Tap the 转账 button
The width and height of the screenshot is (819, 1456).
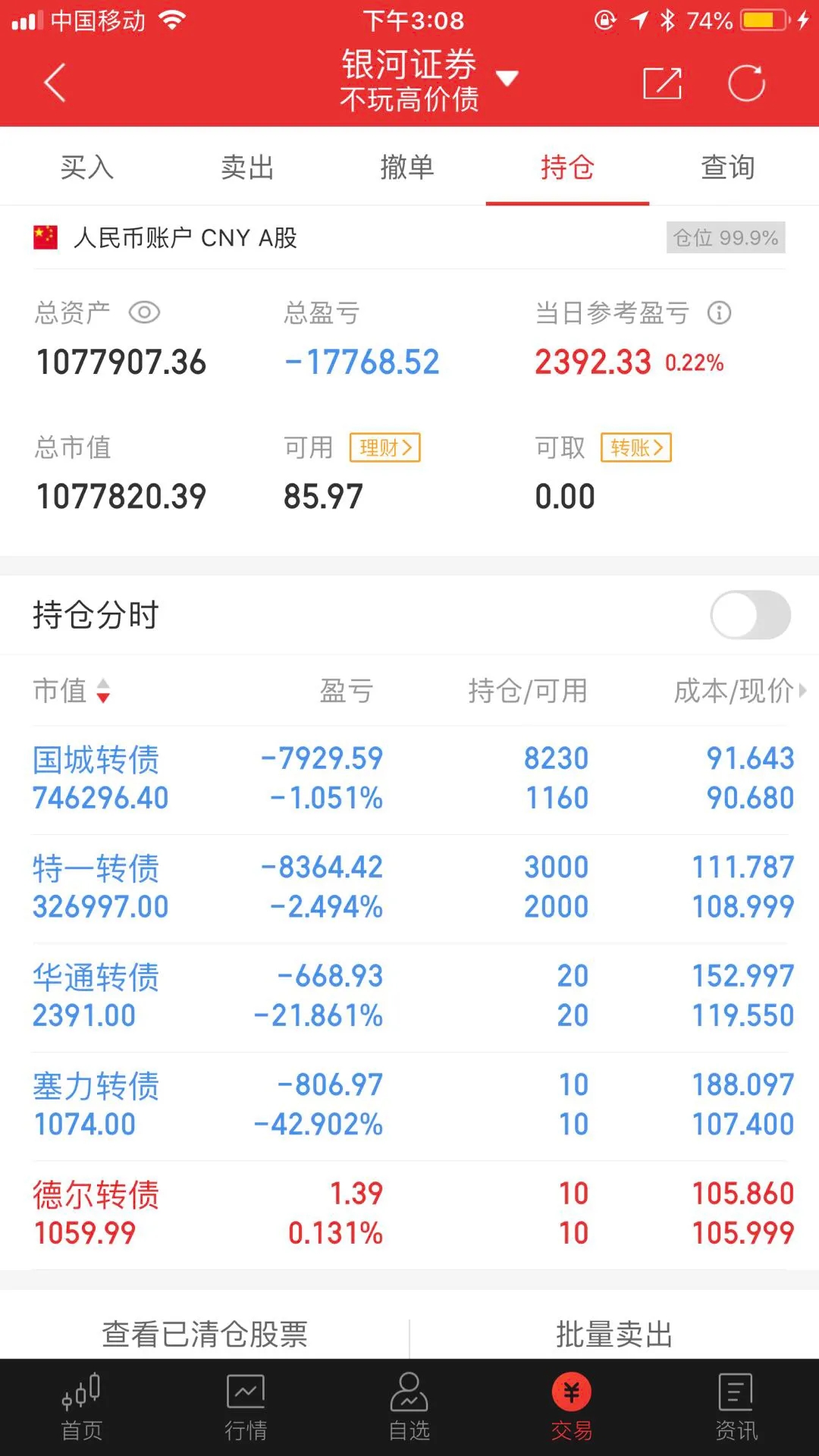click(636, 447)
